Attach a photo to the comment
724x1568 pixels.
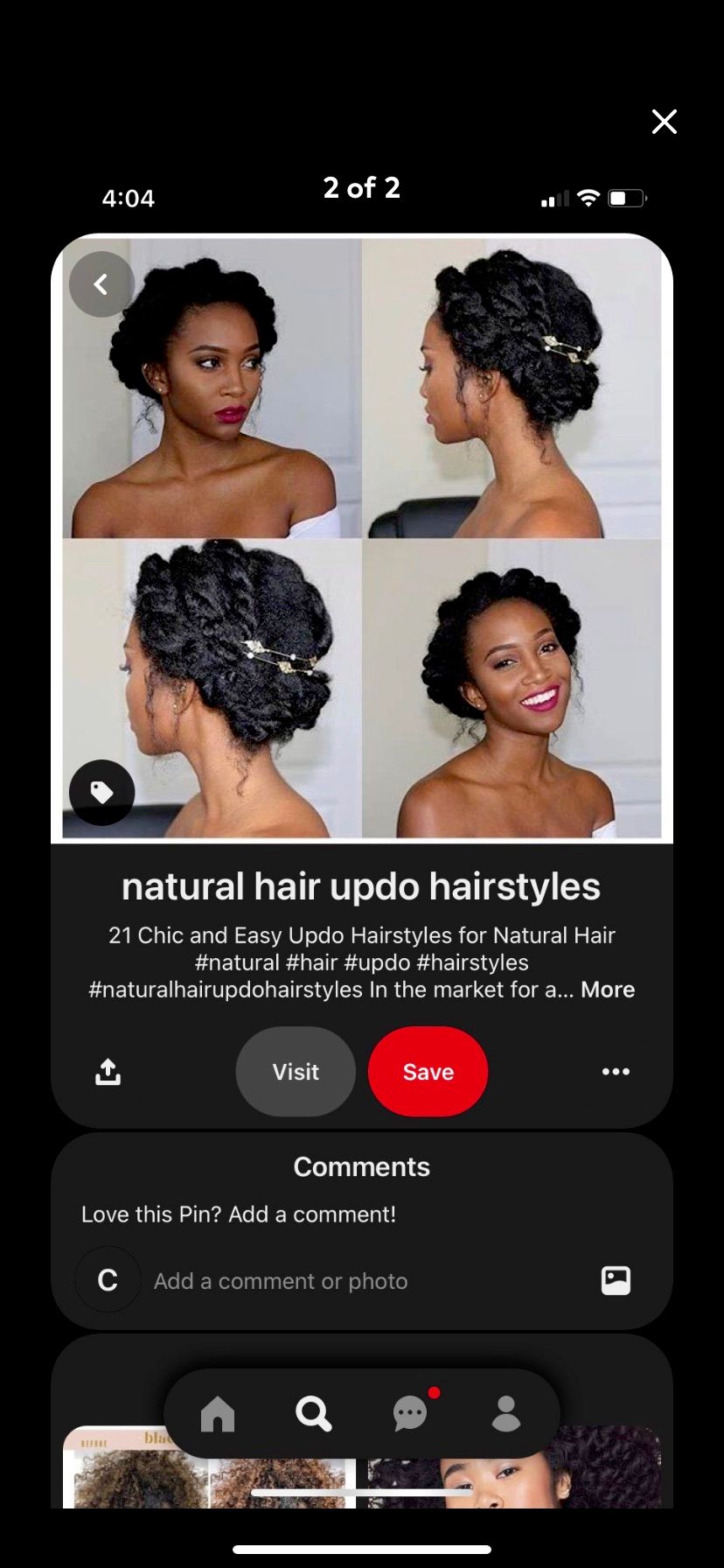tap(616, 1281)
